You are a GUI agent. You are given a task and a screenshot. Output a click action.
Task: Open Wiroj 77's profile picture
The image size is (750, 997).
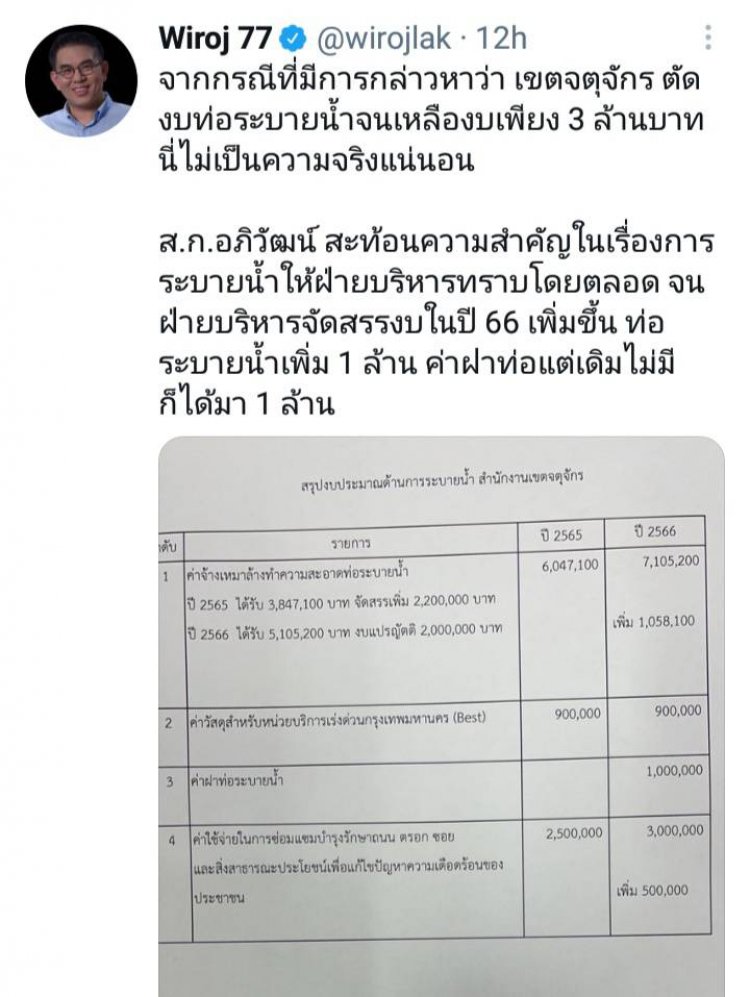(x=81, y=81)
